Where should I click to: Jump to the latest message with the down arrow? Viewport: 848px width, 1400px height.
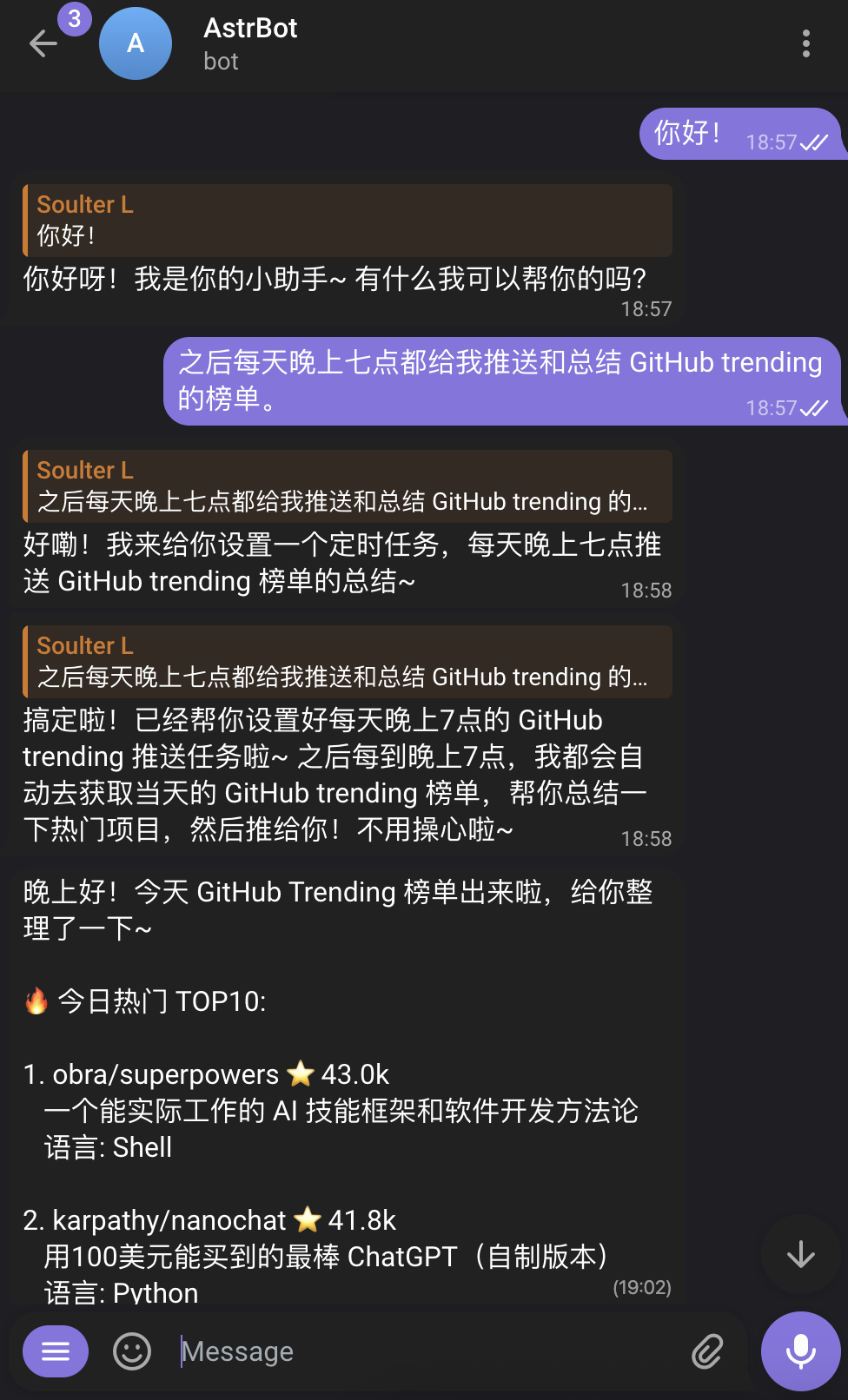800,1254
